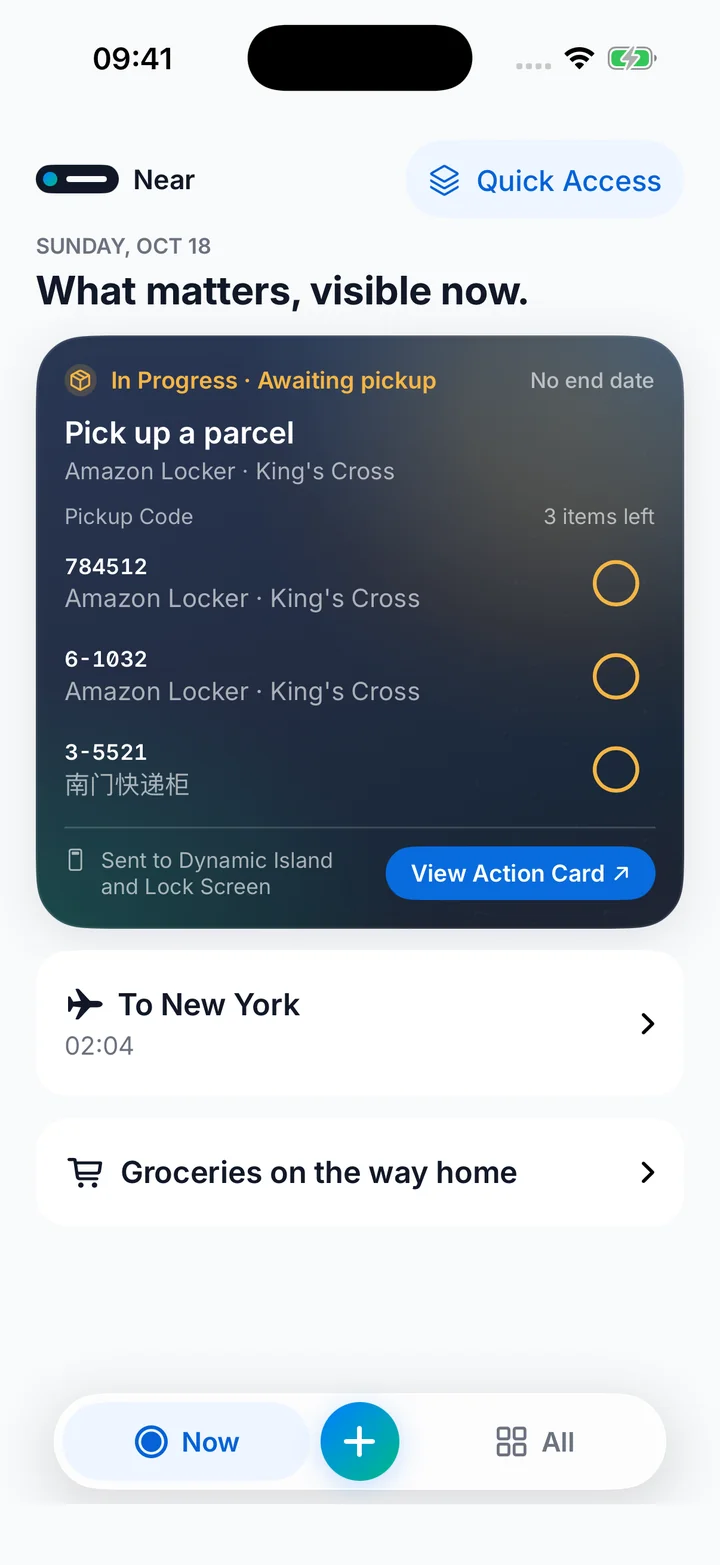Viewport: 720px width, 1565px height.
Task: Add a new item with plus button
Action: (x=360, y=1441)
